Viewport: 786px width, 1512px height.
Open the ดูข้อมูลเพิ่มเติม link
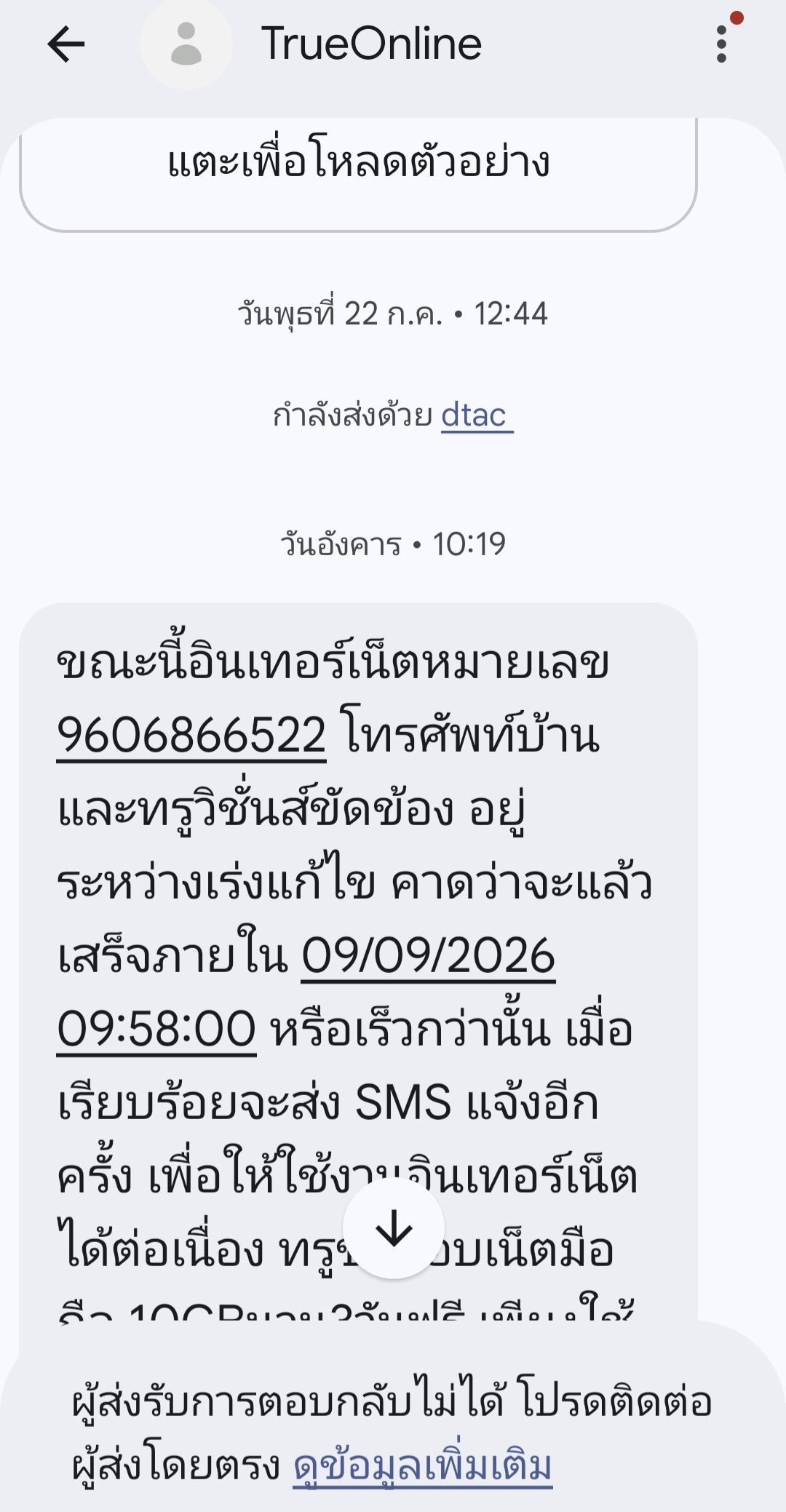pos(423,1467)
